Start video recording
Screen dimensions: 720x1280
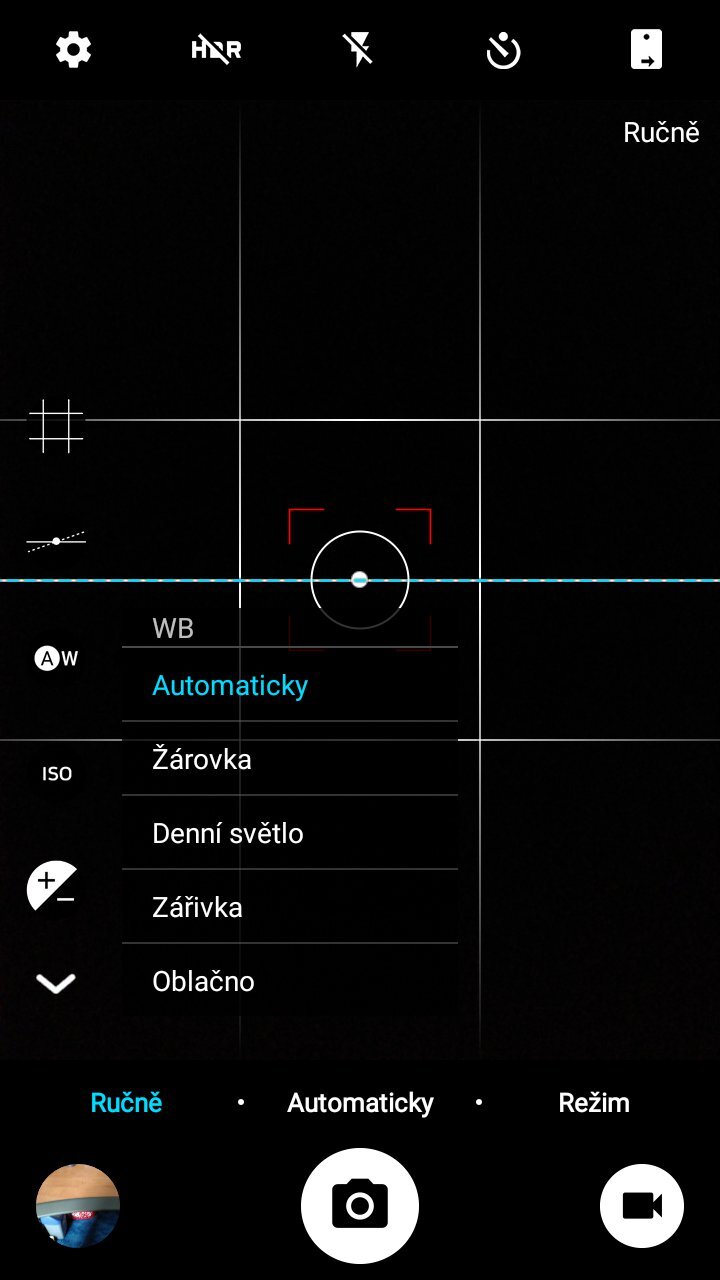click(x=643, y=1206)
